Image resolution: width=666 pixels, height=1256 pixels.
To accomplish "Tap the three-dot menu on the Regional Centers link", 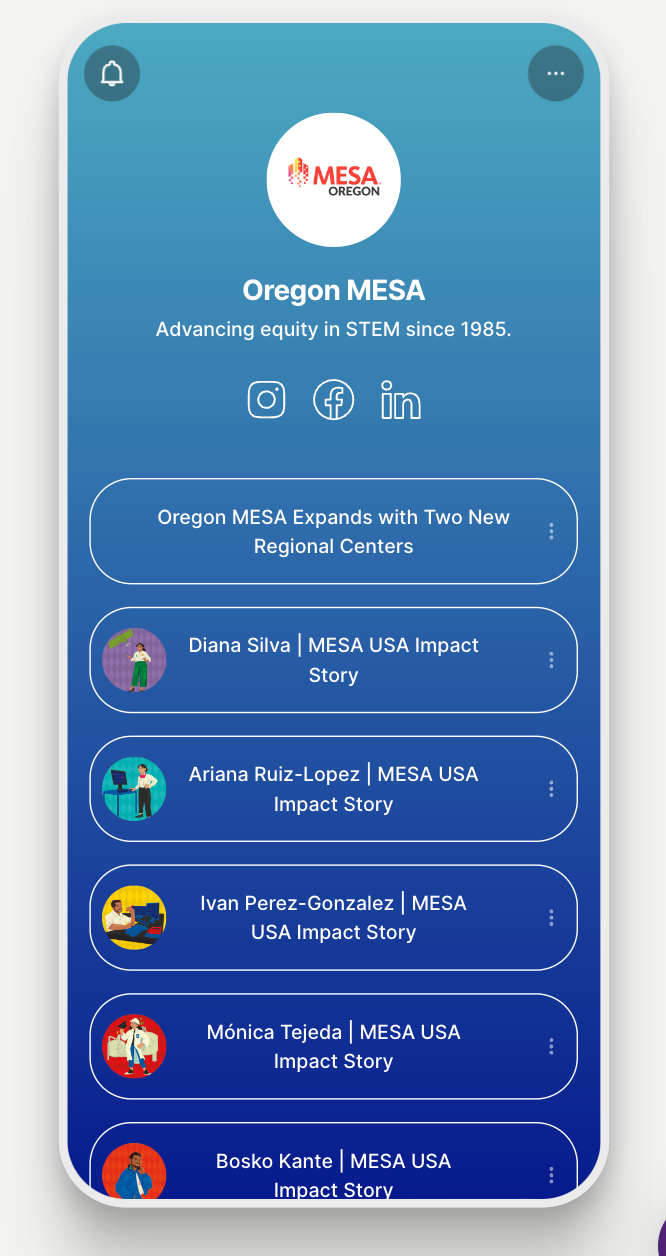I will (551, 531).
